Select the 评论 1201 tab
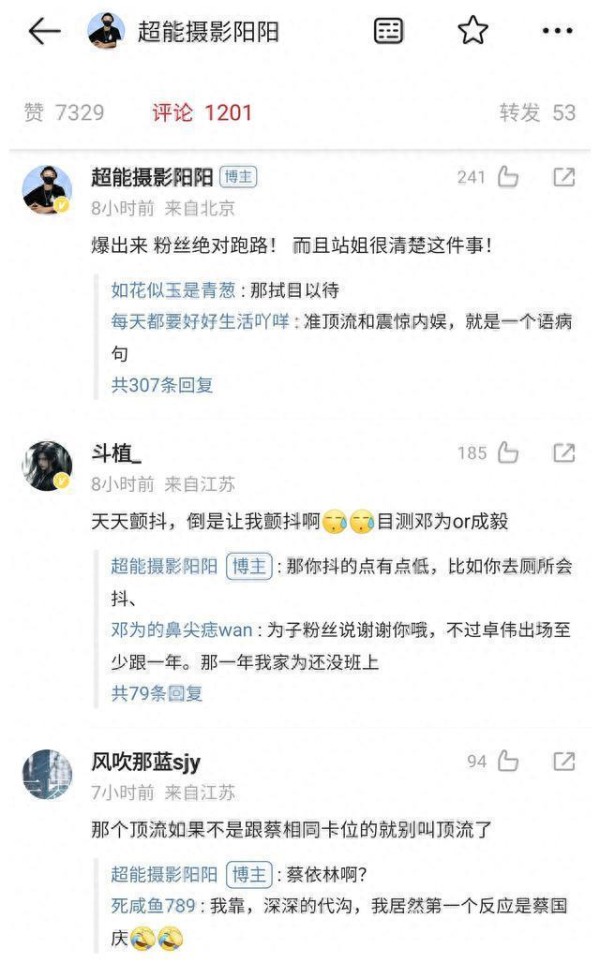600x963 pixels. (202, 112)
